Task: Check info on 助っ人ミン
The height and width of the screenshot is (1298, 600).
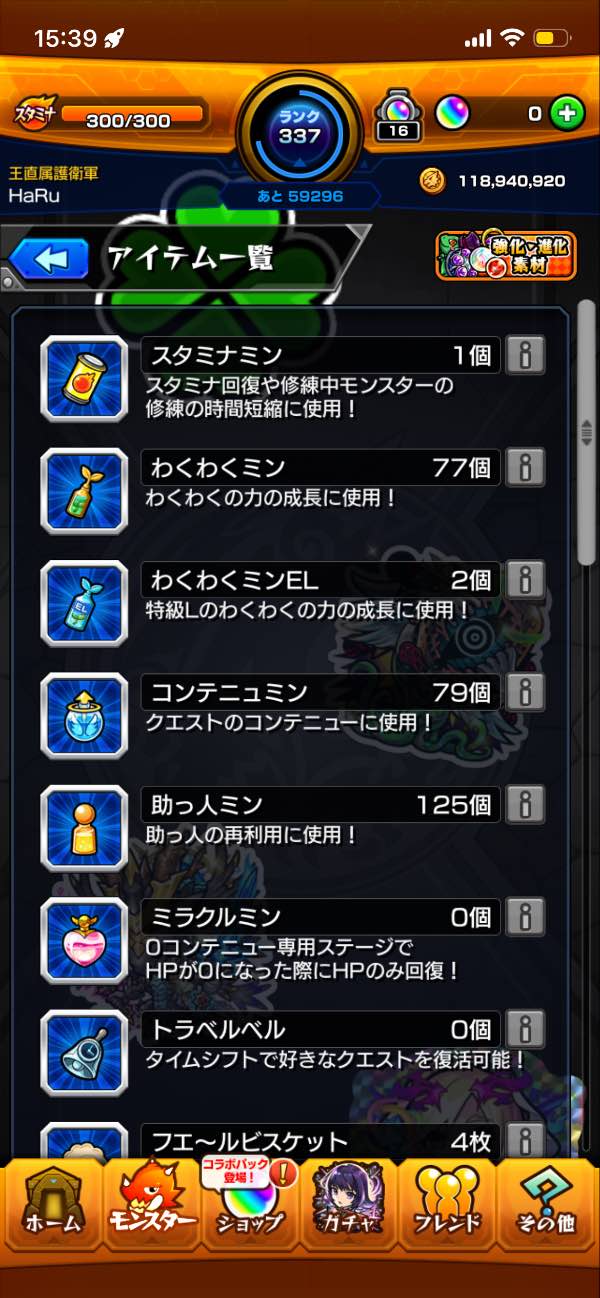Action: pos(525,803)
